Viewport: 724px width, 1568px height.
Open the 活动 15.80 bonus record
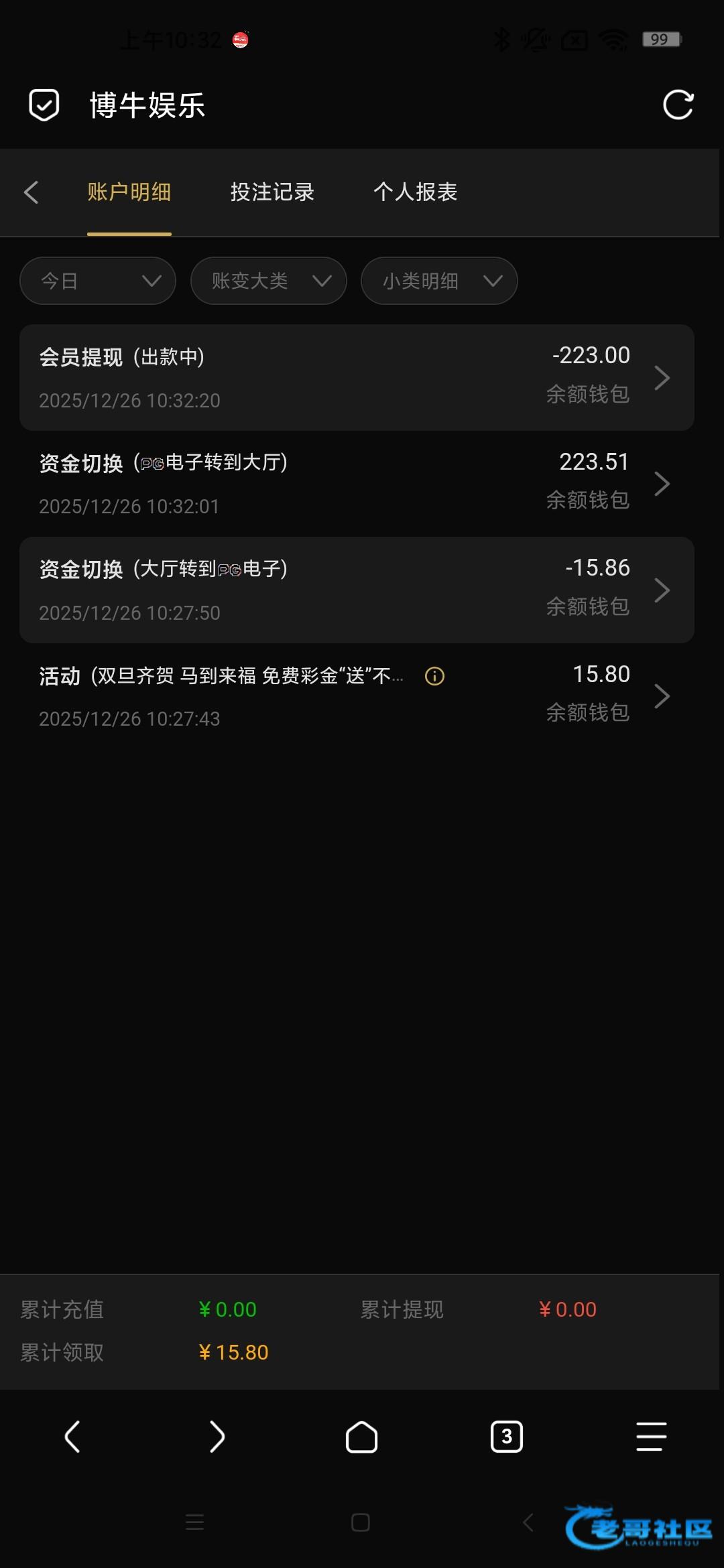357,696
